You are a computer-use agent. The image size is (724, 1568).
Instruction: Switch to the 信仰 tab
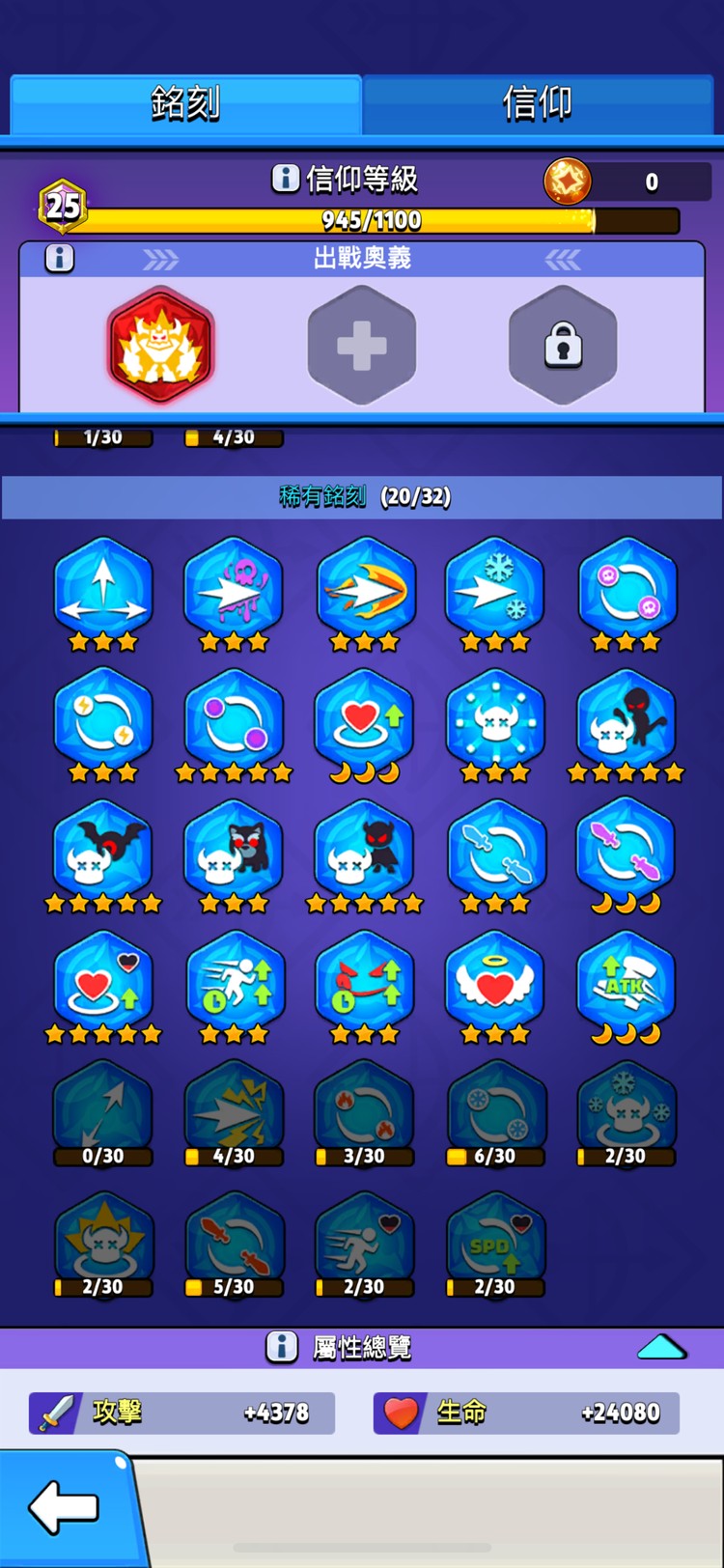pos(537,102)
